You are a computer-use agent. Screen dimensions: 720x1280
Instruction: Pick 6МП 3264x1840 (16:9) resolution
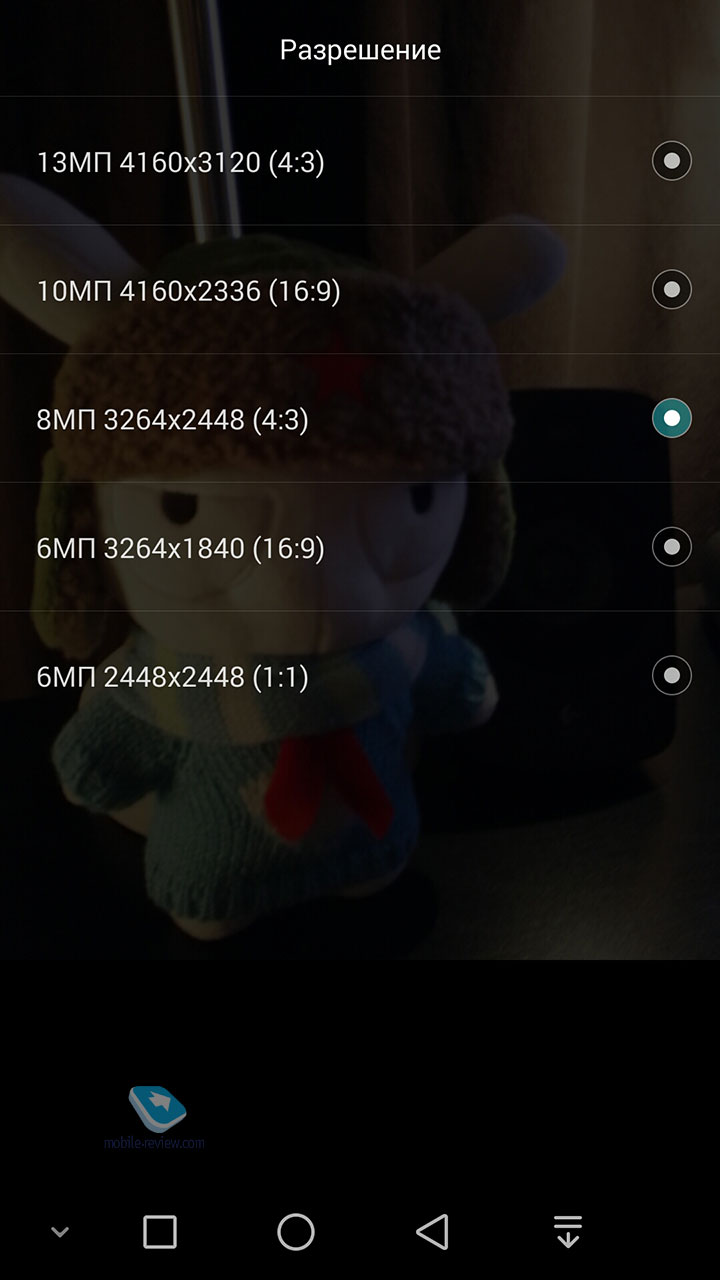coord(360,548)
